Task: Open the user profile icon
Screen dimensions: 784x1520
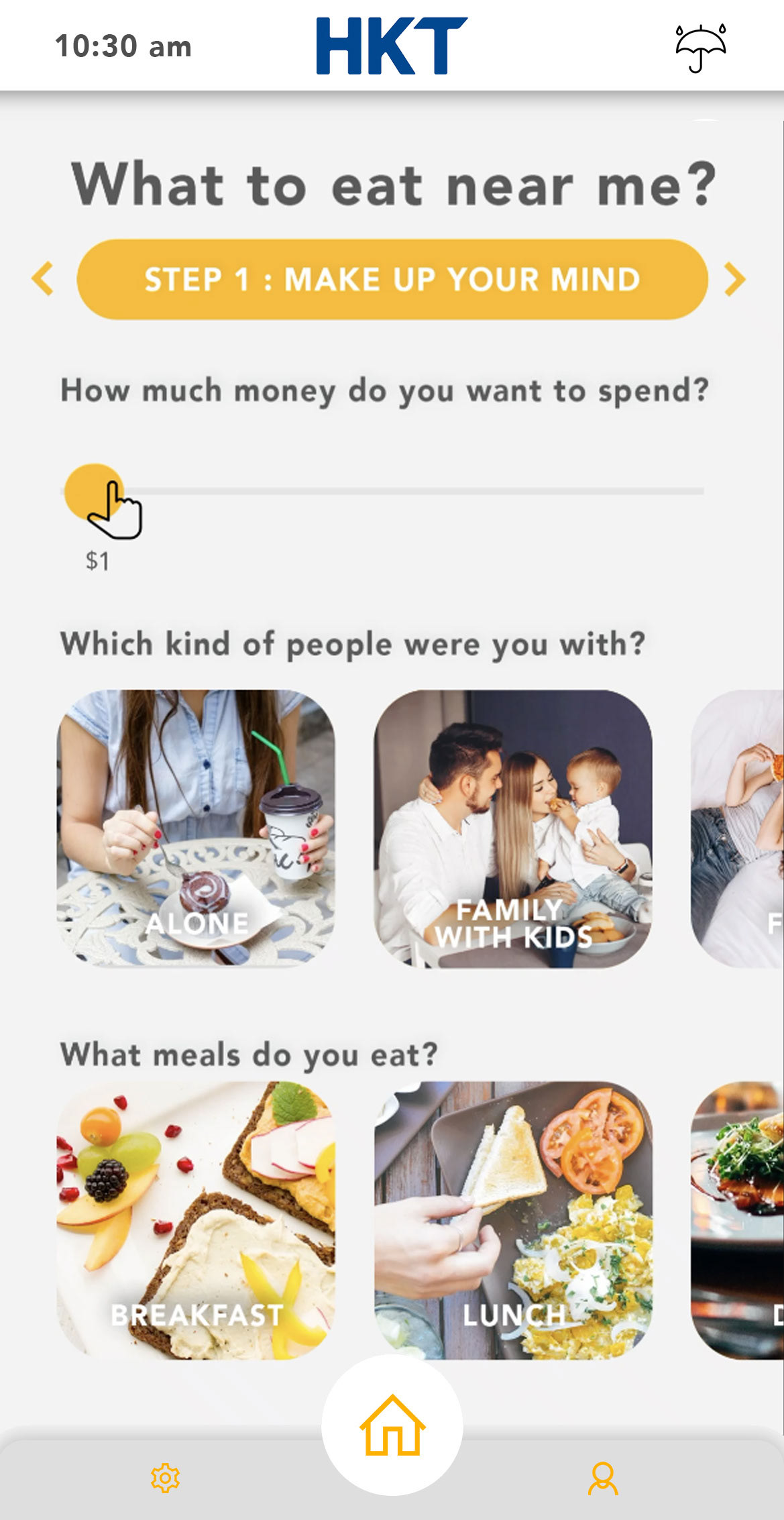Action: click(x=603, y=1478)
